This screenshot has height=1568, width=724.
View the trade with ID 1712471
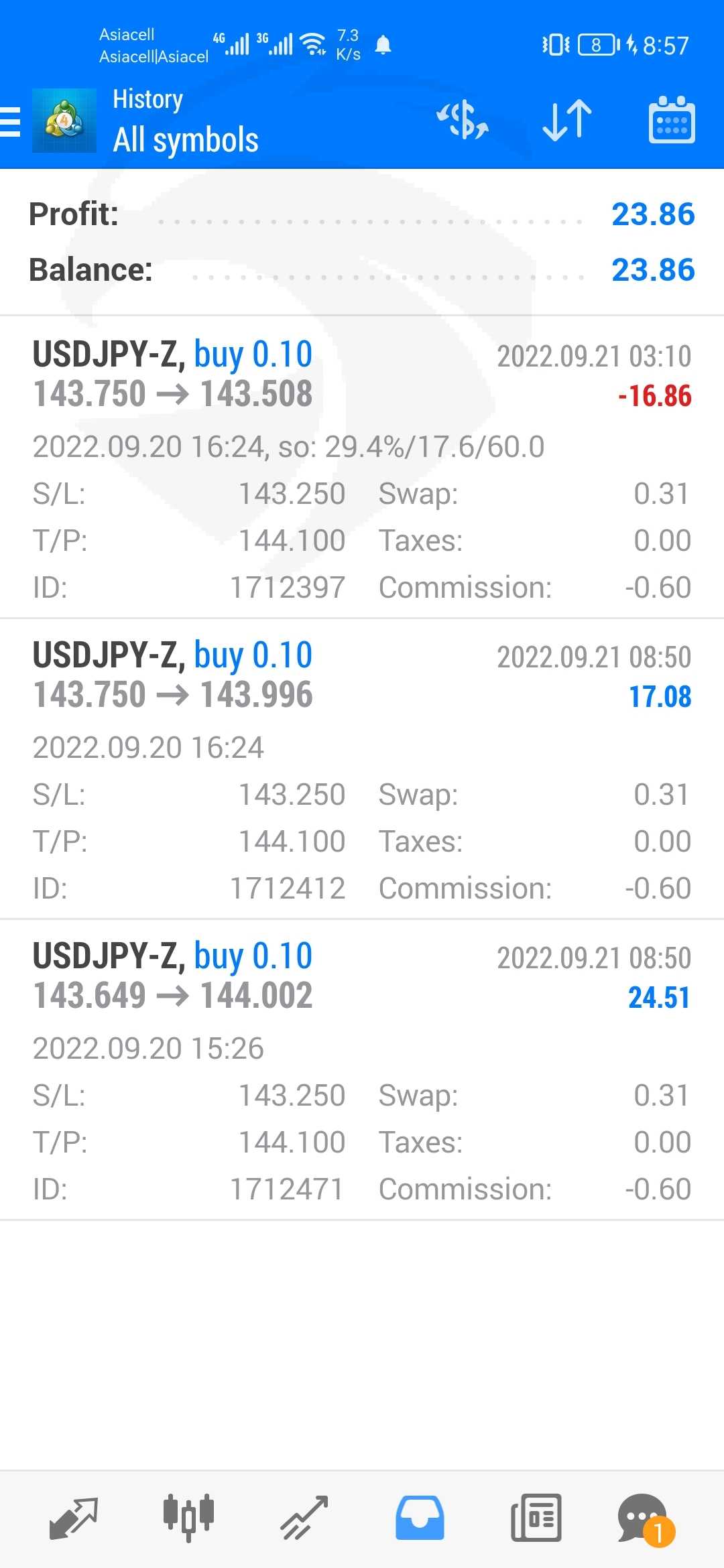coord(362,1069)
